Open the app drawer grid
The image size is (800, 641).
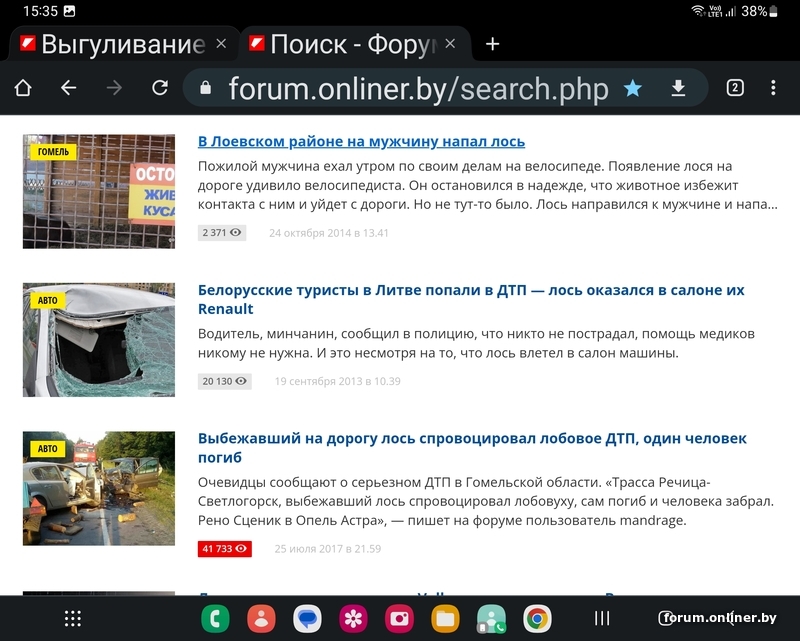click(72, 619)
